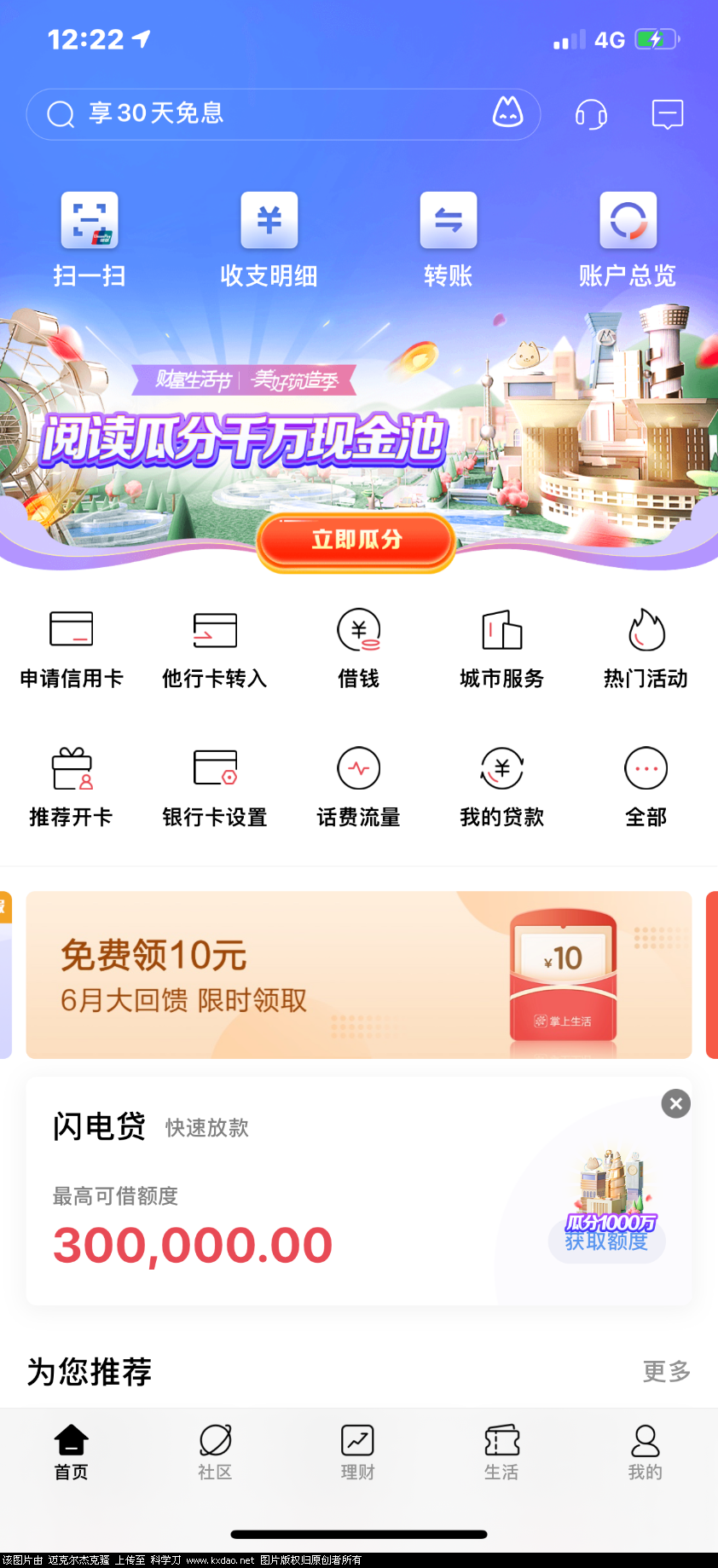Viewport: 718px width, 1568px height.
Task: View 收支明细 transaction details
Action: (x=269, y=239)
